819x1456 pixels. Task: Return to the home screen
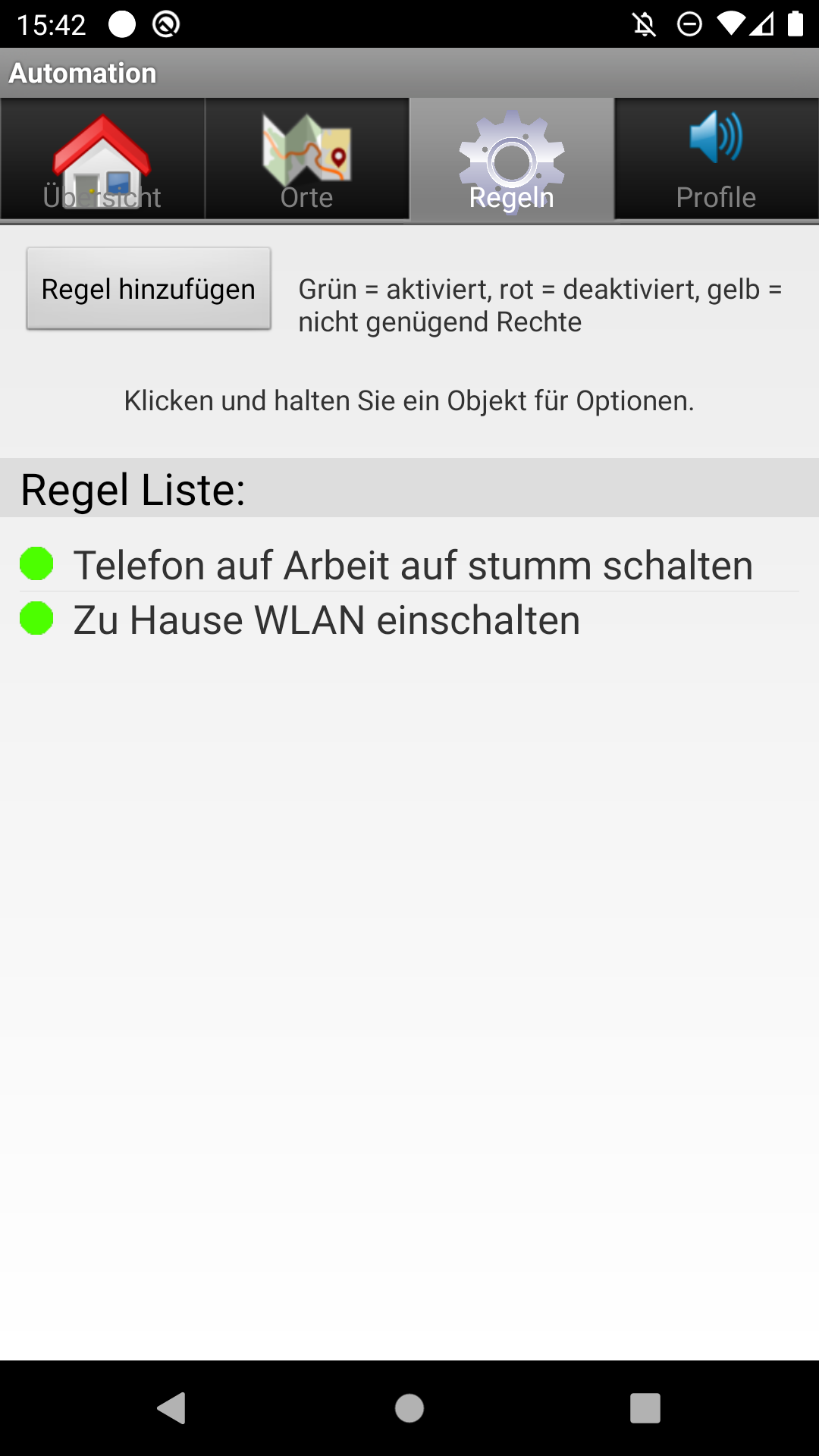tap(409, 1408)
